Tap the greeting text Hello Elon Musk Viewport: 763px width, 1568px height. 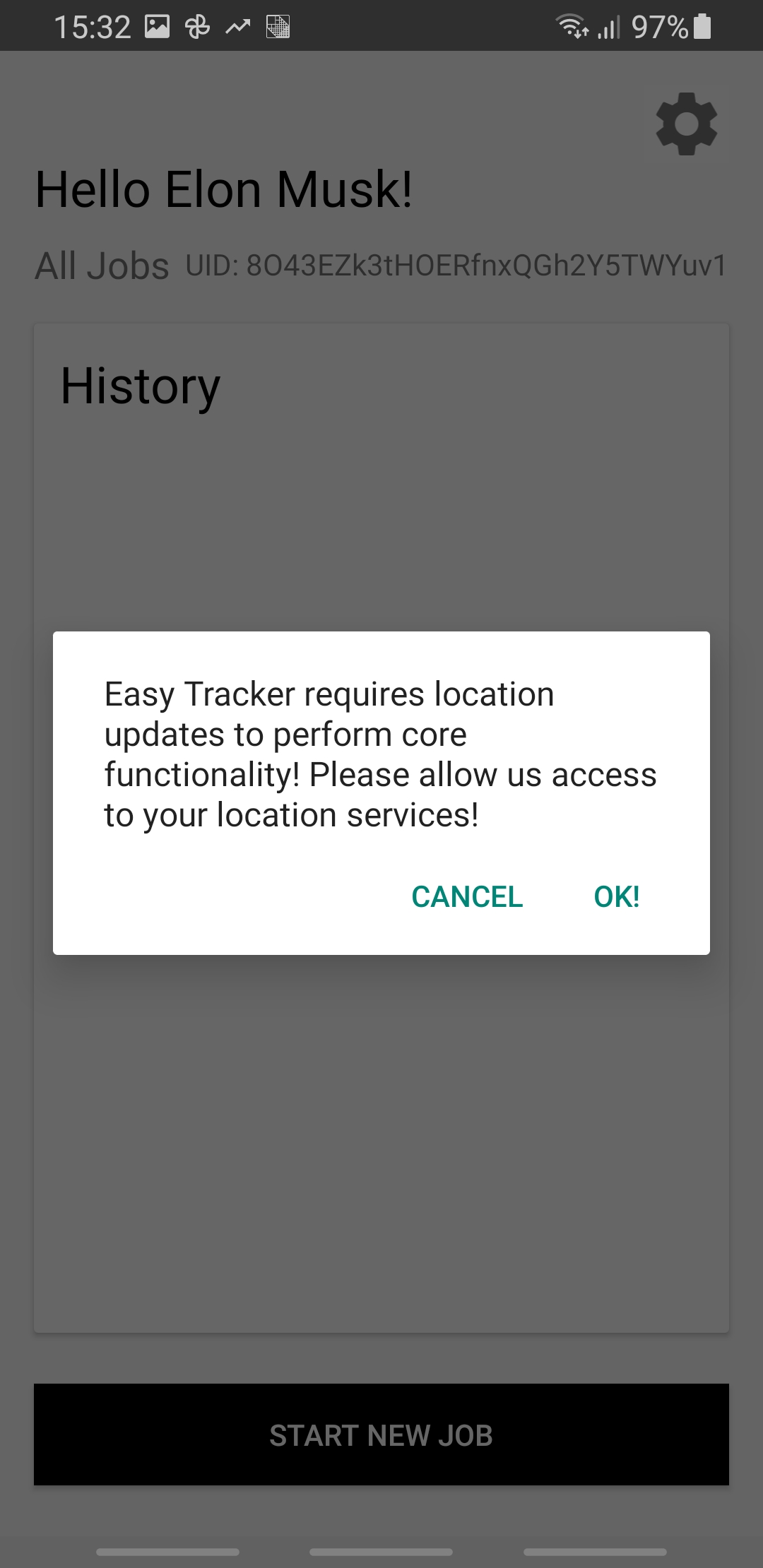(223, 188)
